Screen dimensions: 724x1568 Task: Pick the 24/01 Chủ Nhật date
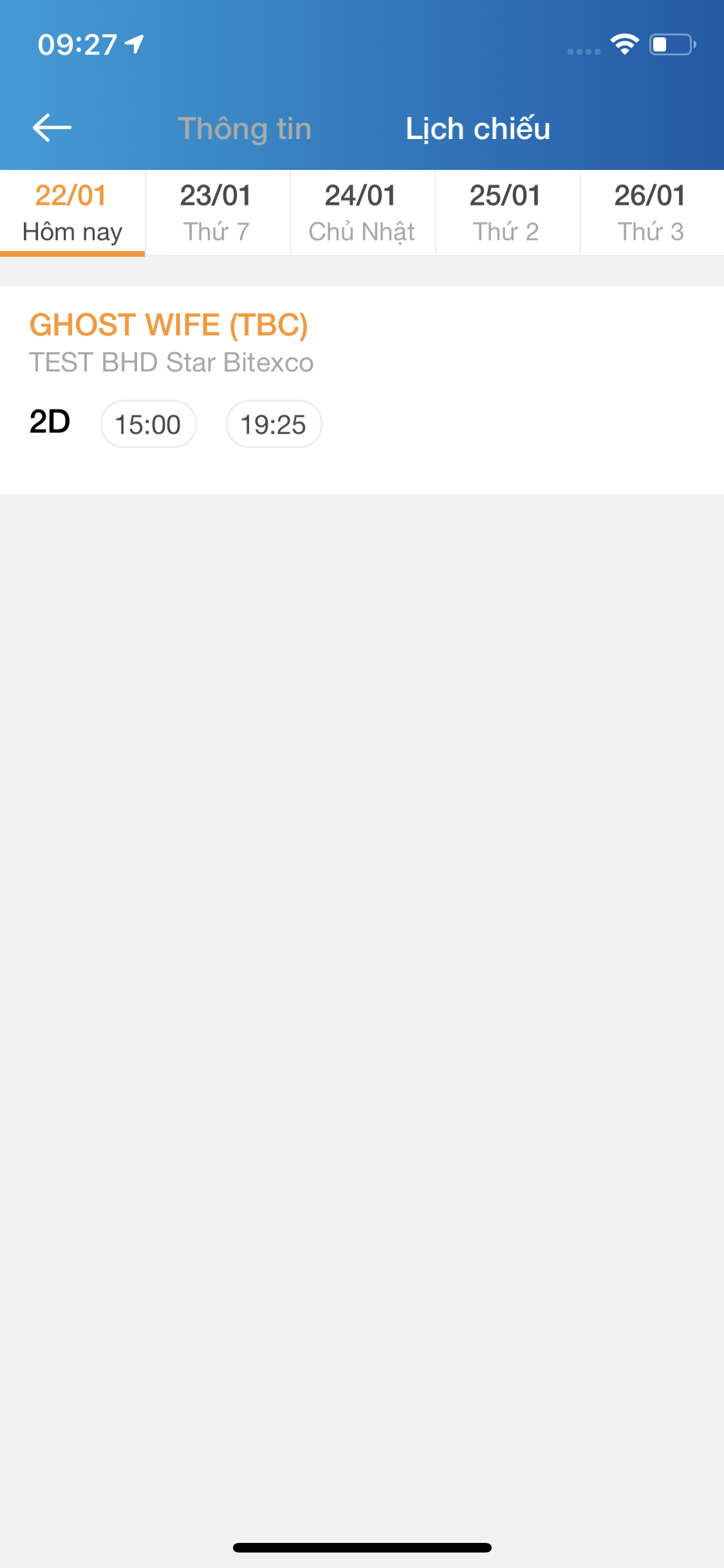[x=362, y=213]
